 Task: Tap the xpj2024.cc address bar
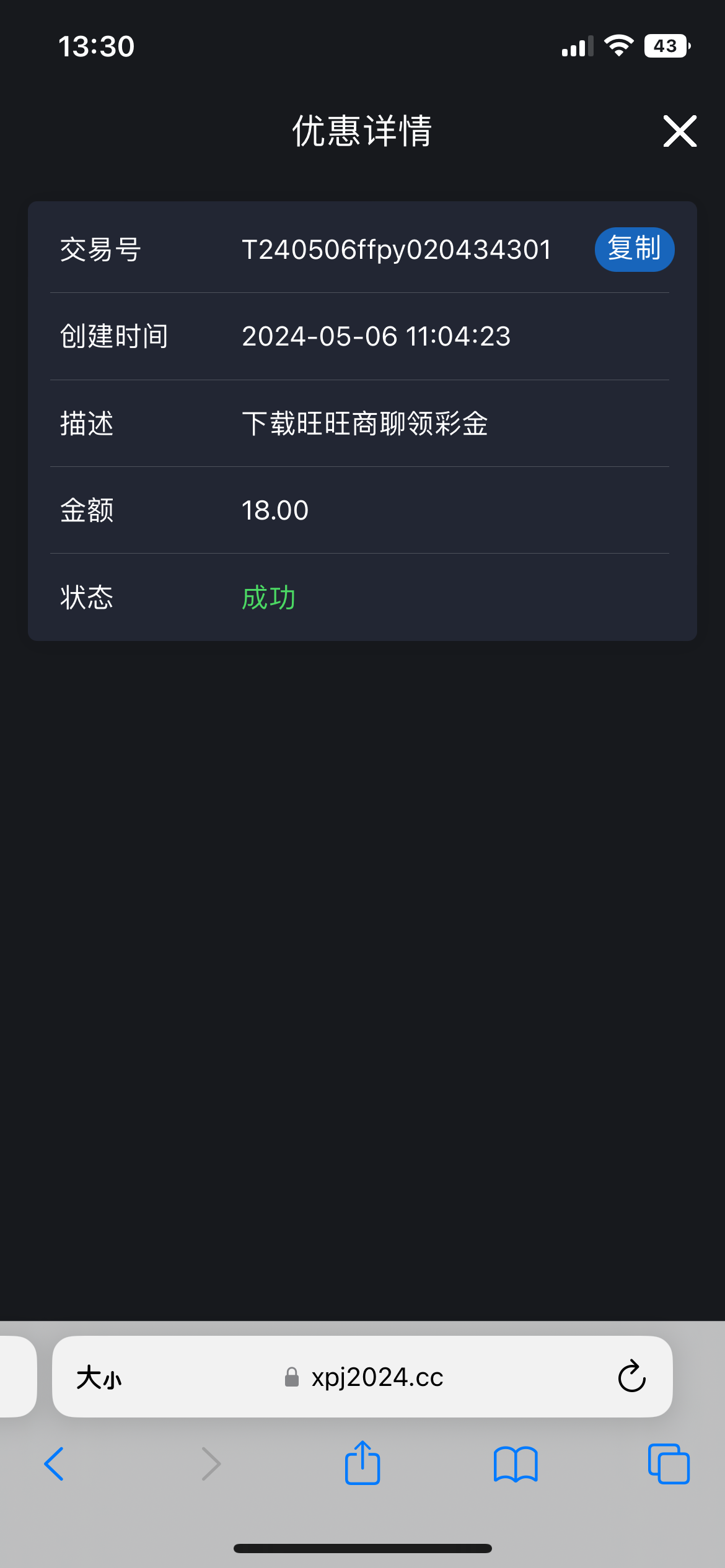(364, 1378)
